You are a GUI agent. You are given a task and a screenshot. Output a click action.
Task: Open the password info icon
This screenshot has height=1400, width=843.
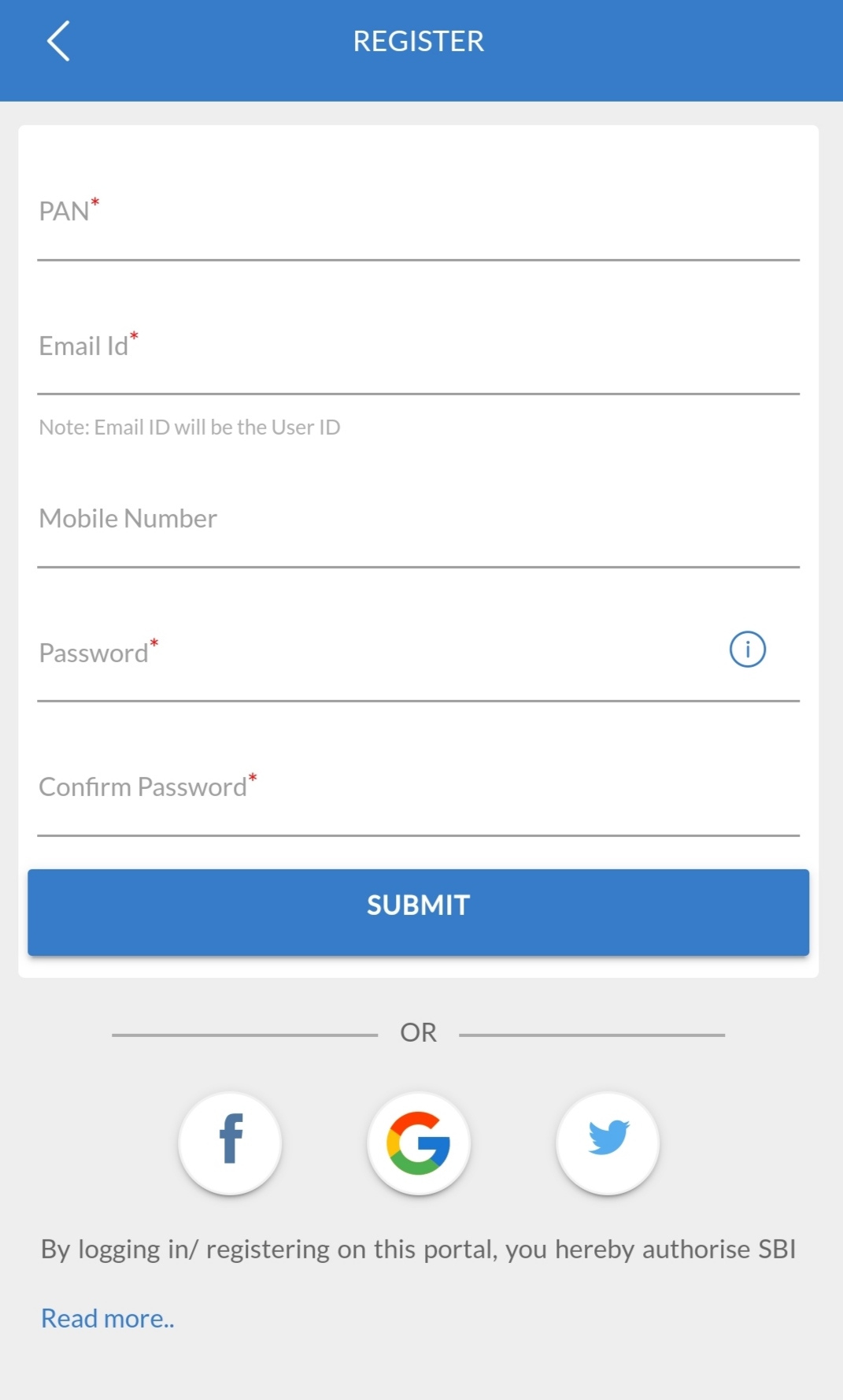(747, 650)
